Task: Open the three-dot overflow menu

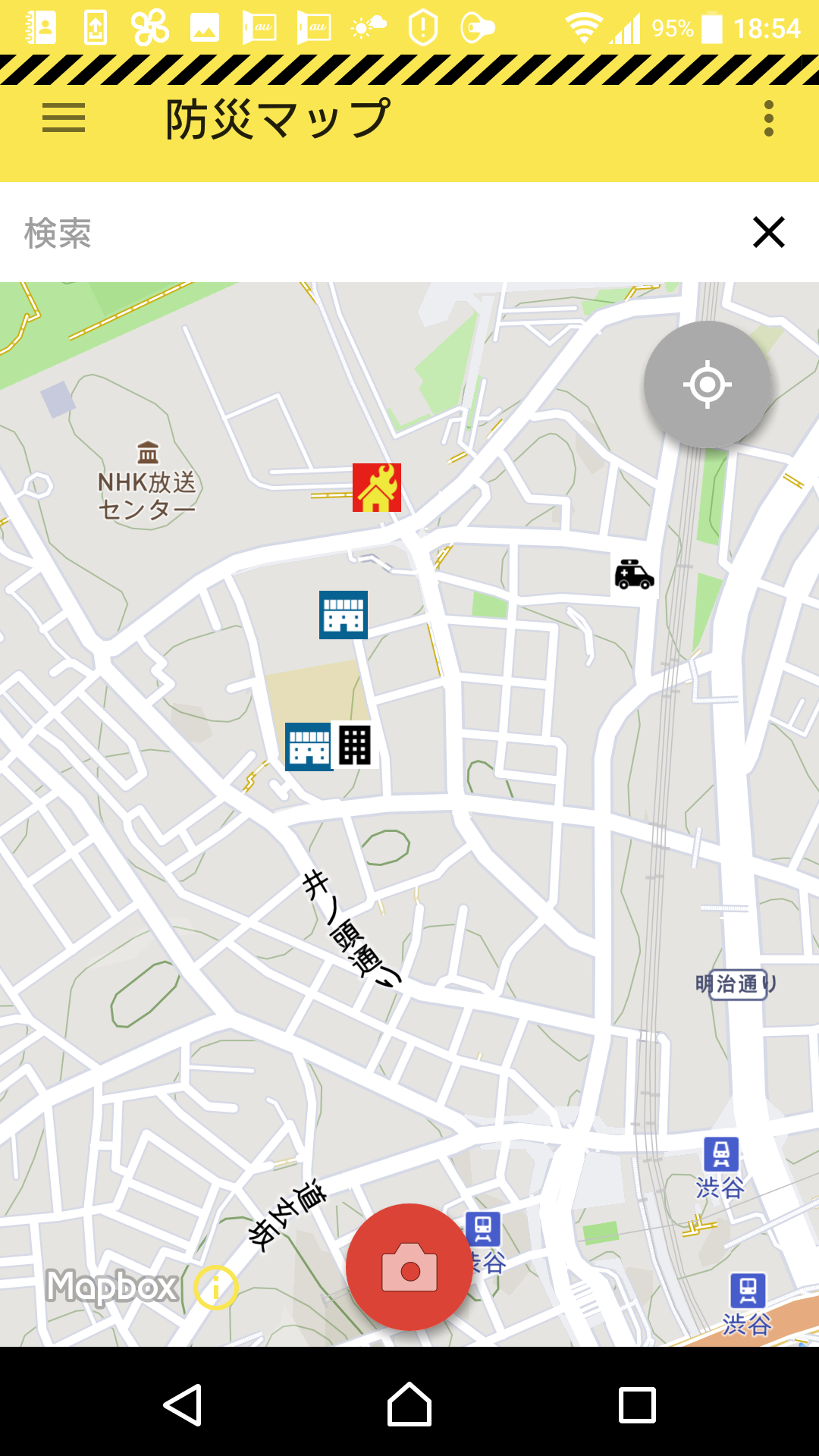Action: pyautogui.click(x=769, y=118)
